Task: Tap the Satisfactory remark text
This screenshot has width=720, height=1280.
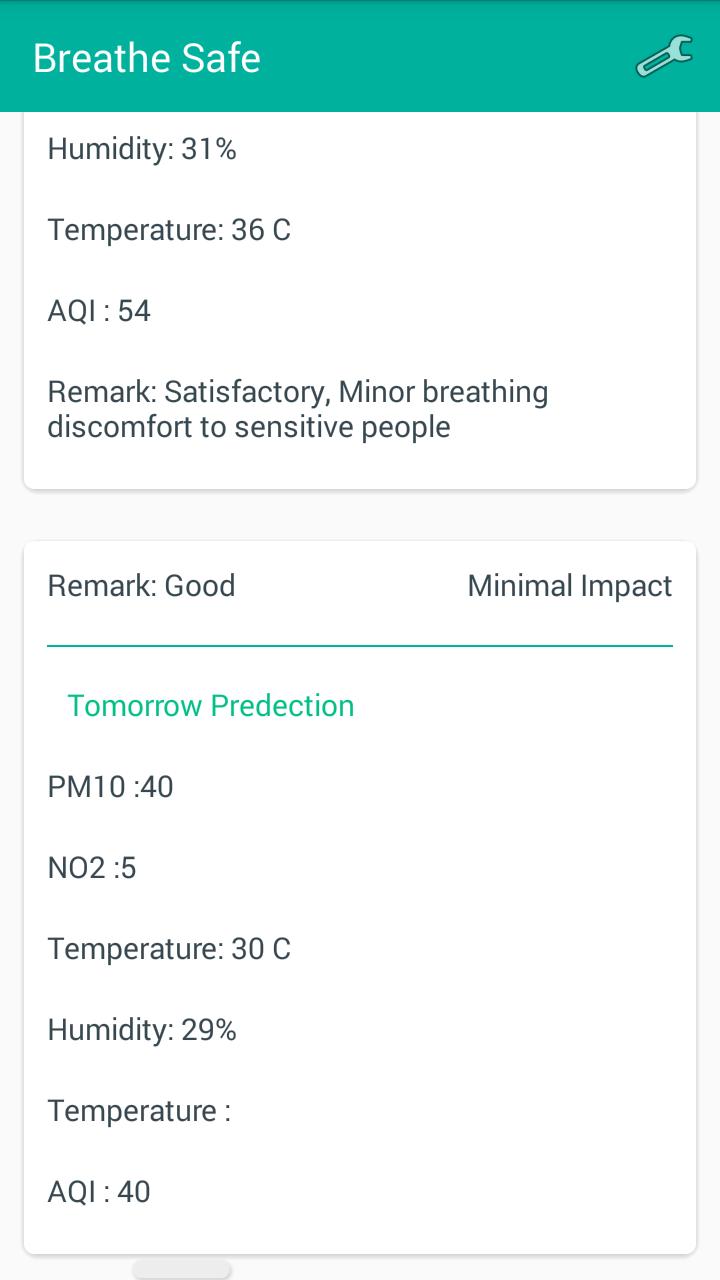Action: 298,408
